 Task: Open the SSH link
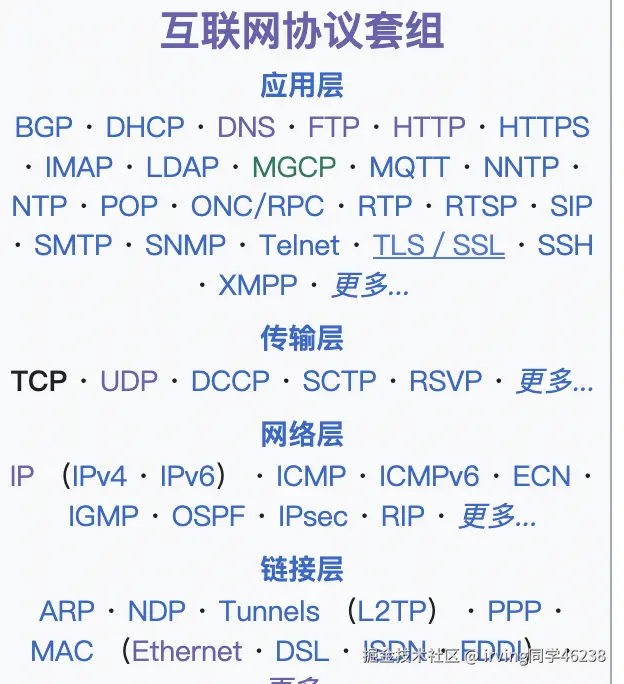click(x=565, y=245)
